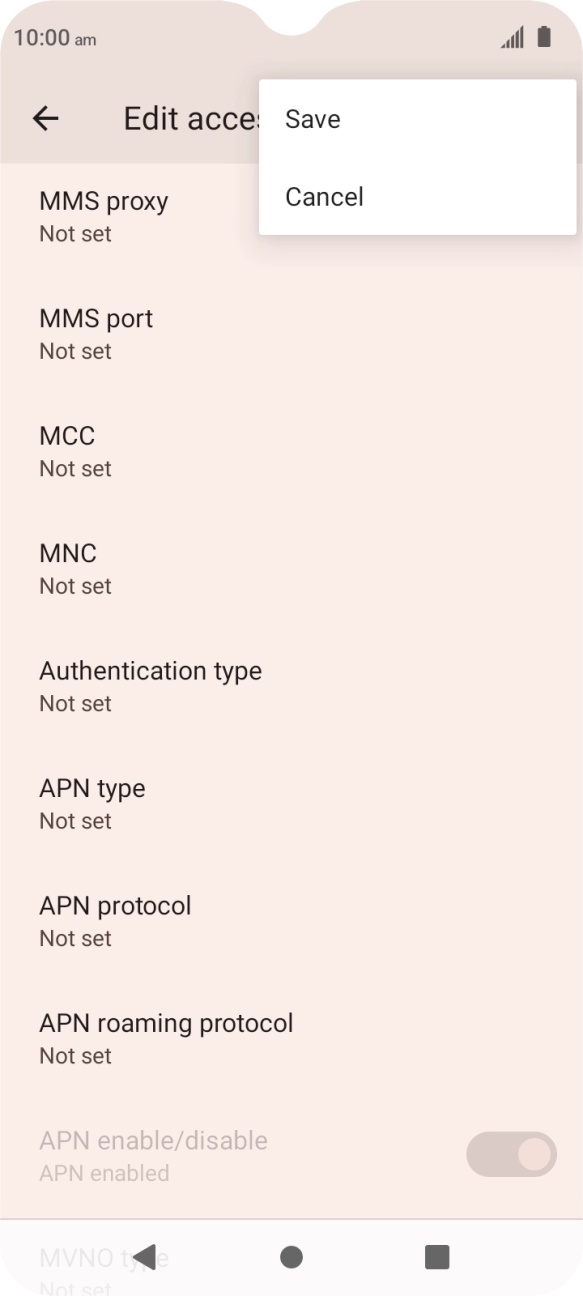Viewport: 583px width, 1296px height.
Task: Choose Cancel in the popup menu
Action: pyautogui.click(x=417, y=197)
